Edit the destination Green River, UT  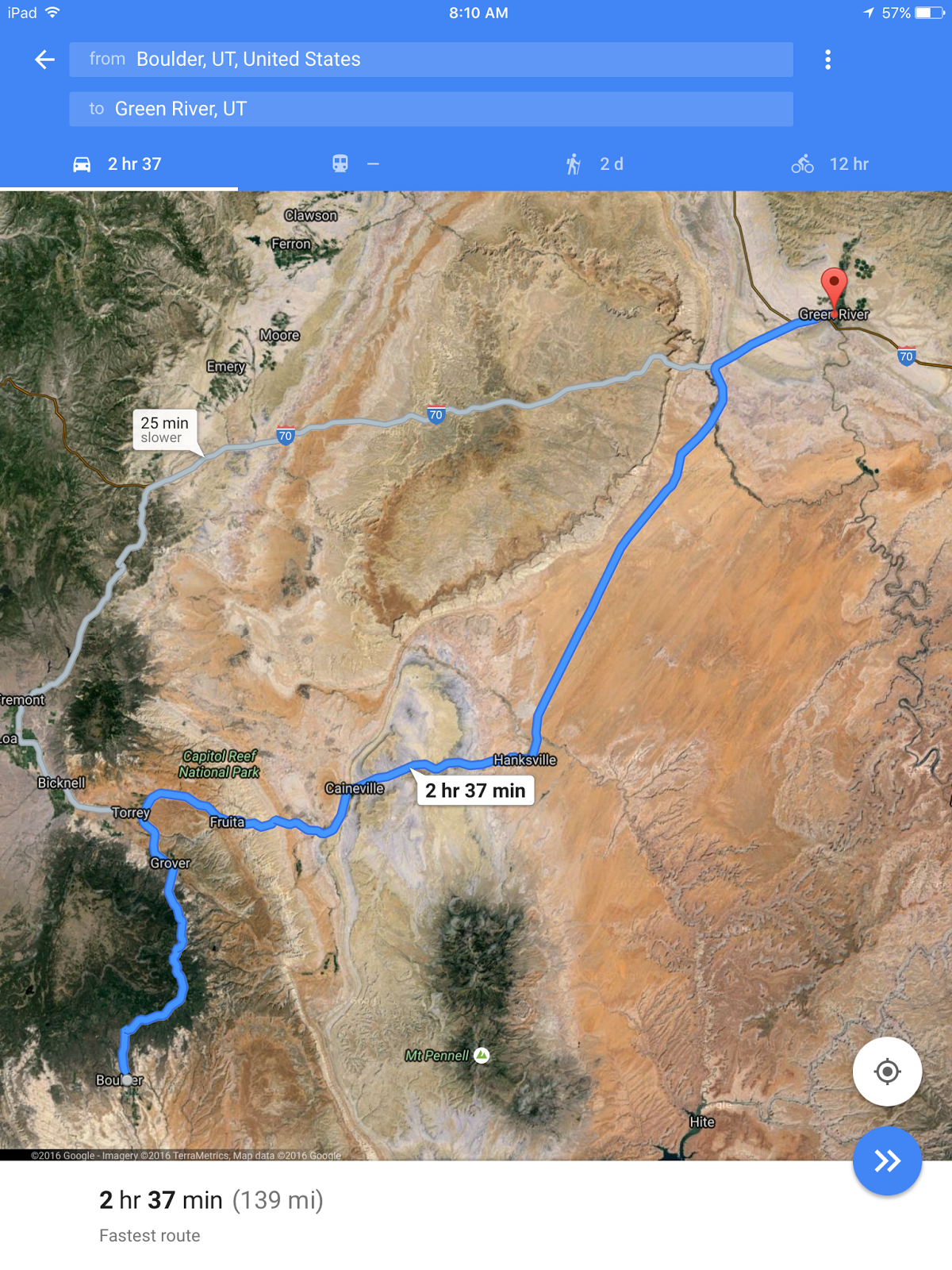click(x=430, y=109)
